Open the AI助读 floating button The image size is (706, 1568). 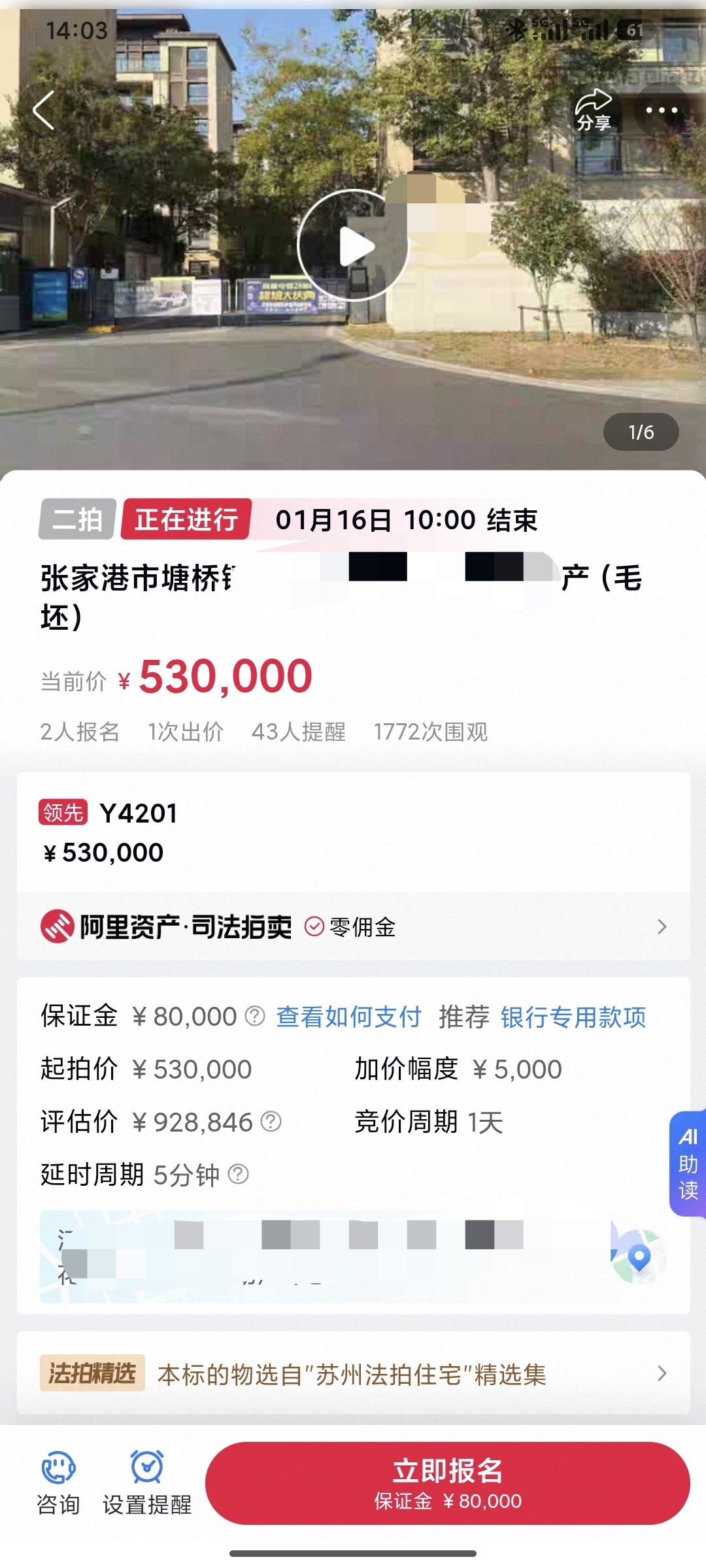coord(687,1163)
